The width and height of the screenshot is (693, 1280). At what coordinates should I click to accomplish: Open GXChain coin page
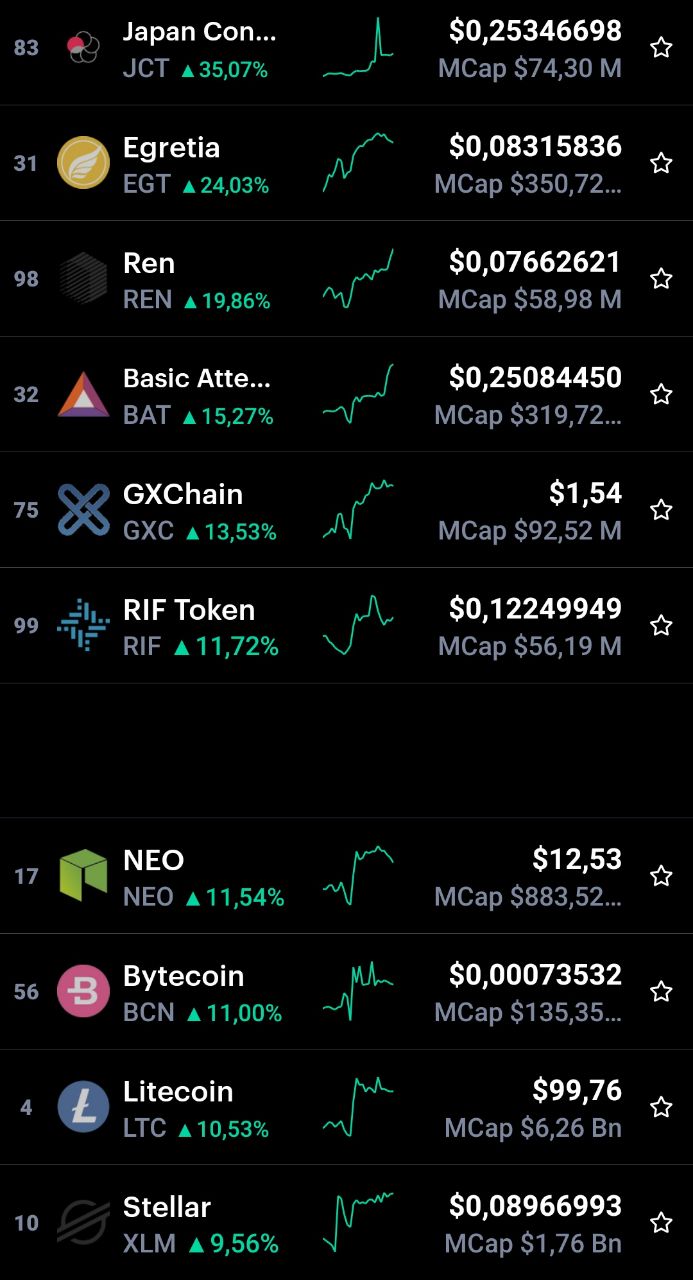(346, 510)
